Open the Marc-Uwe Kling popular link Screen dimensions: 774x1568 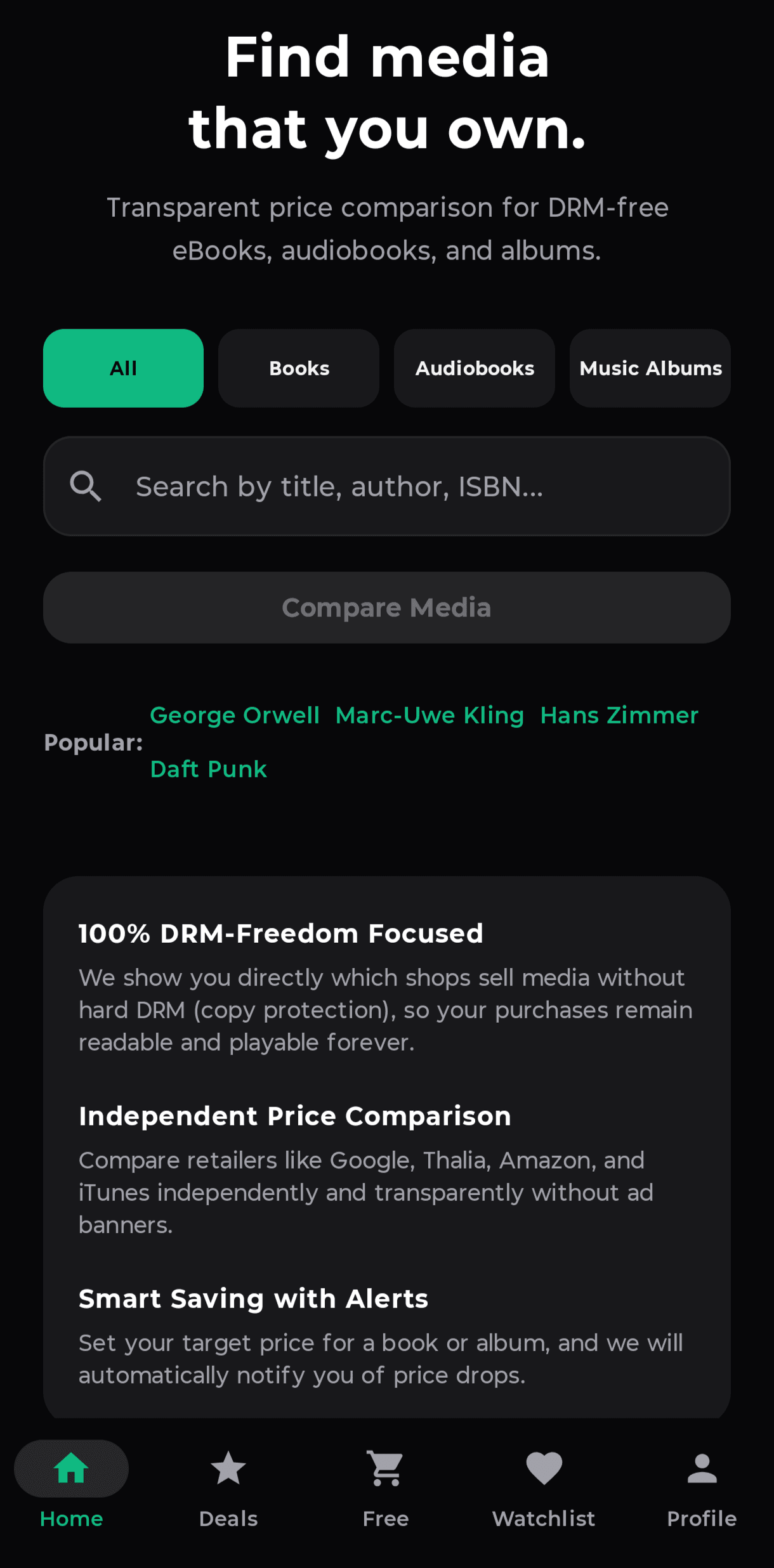(x=430, y=715)
